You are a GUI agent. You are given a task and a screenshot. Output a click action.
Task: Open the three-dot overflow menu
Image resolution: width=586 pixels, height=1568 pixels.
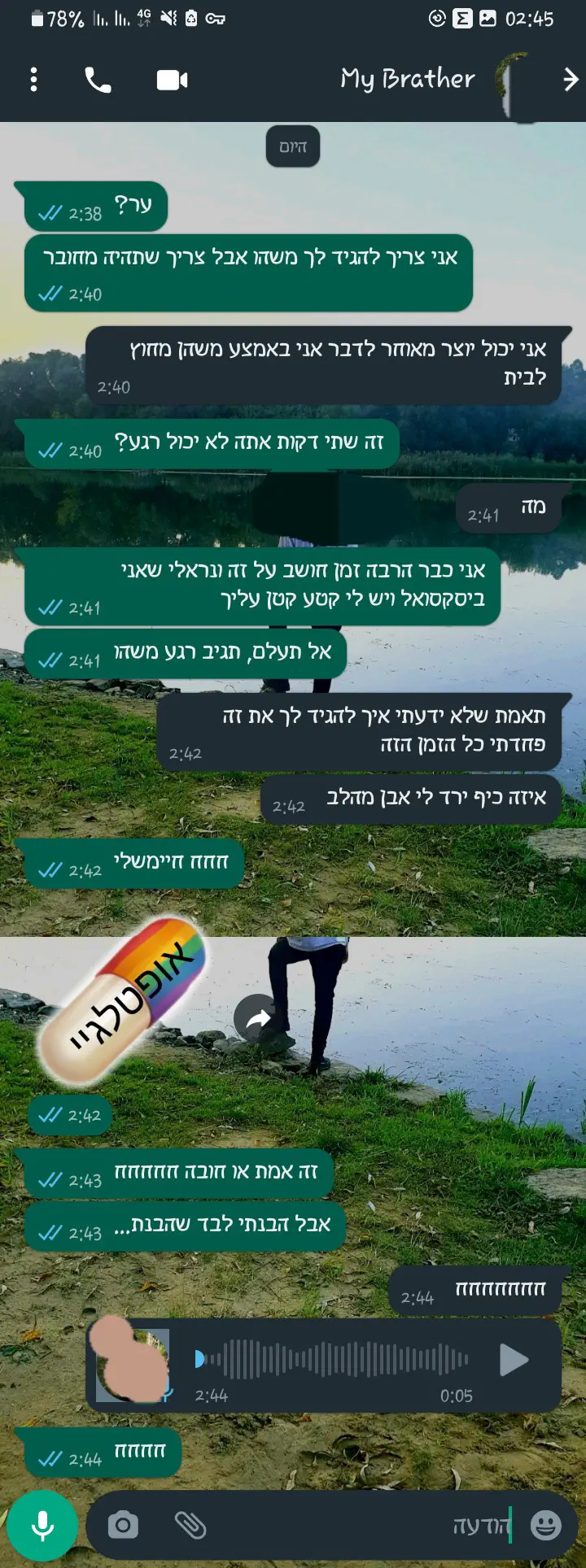[x=33, y=80]
